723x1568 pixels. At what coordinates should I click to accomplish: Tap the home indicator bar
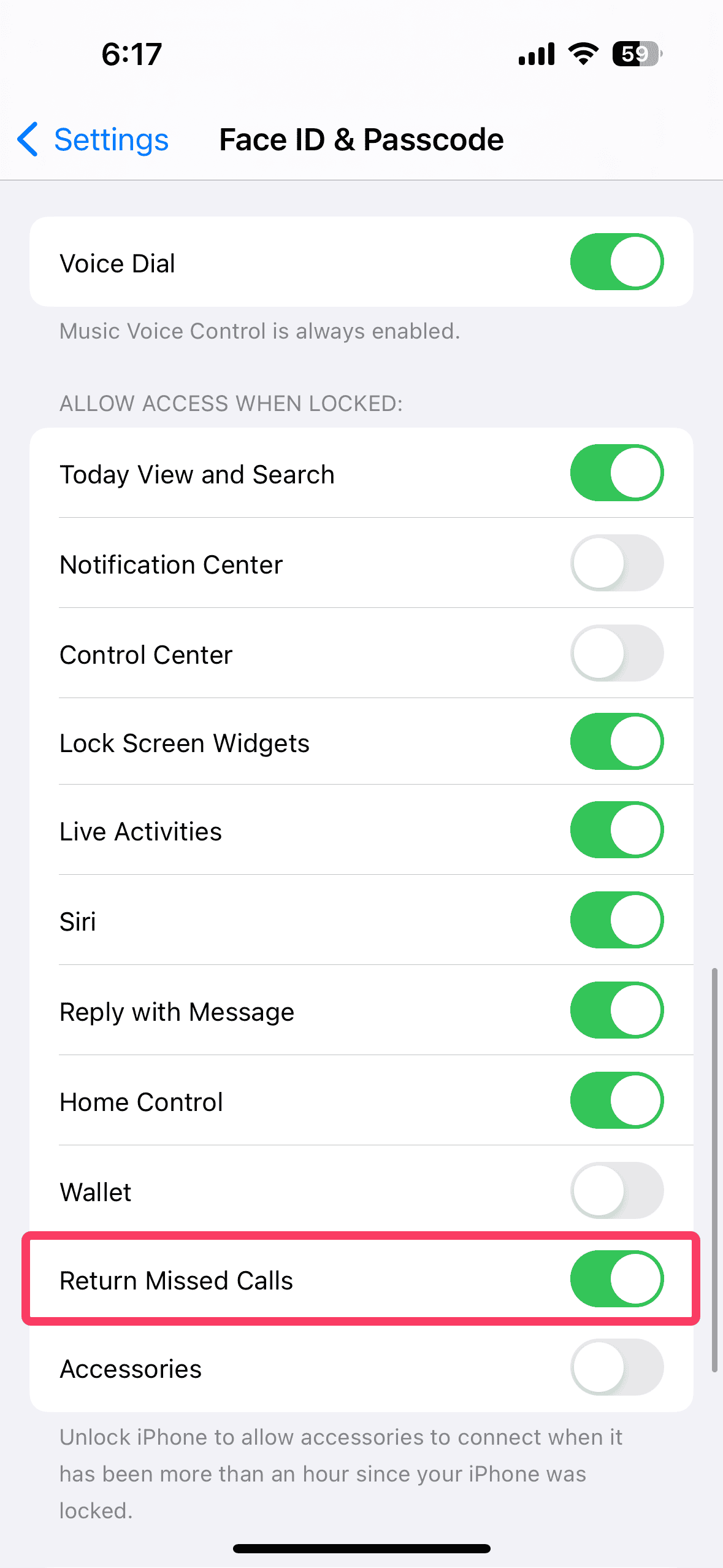(x=361, y=1548)
